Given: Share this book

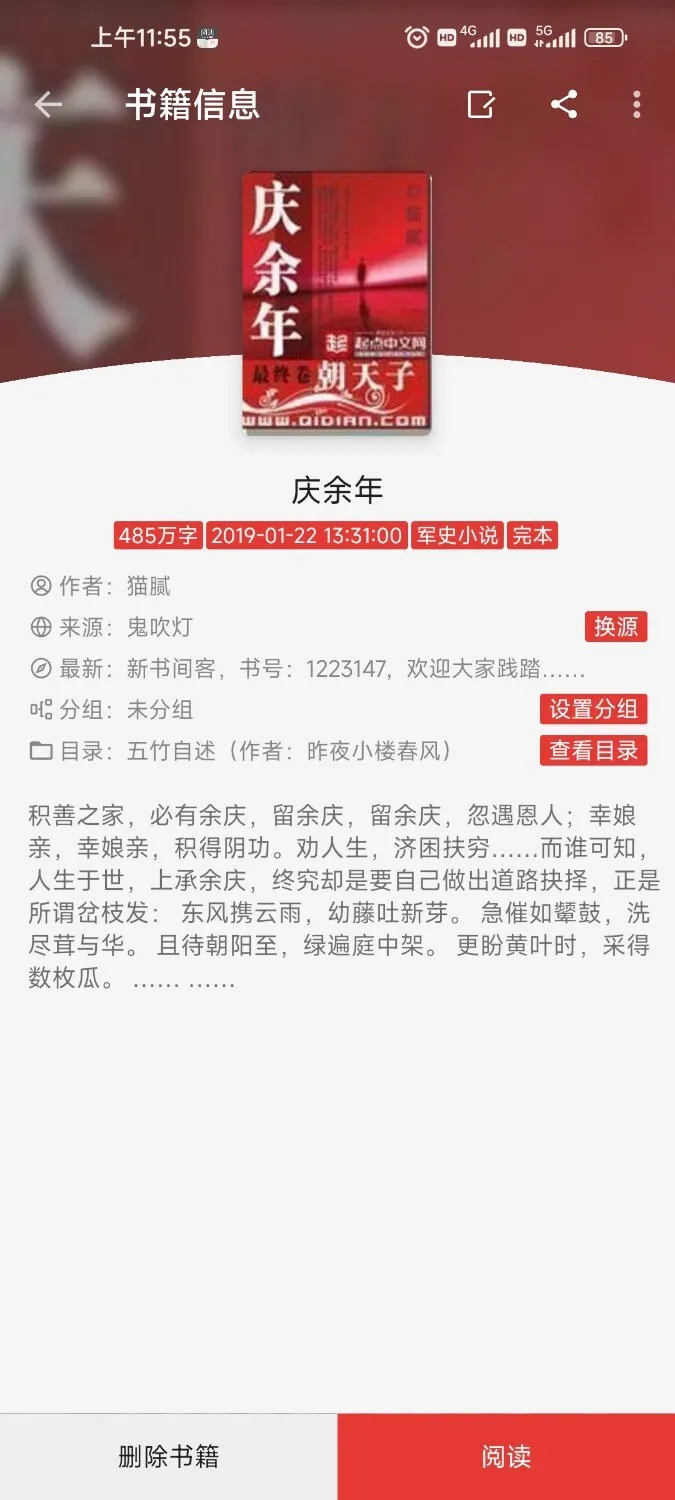Looking at the screenshot, I should tap(564, 104).
